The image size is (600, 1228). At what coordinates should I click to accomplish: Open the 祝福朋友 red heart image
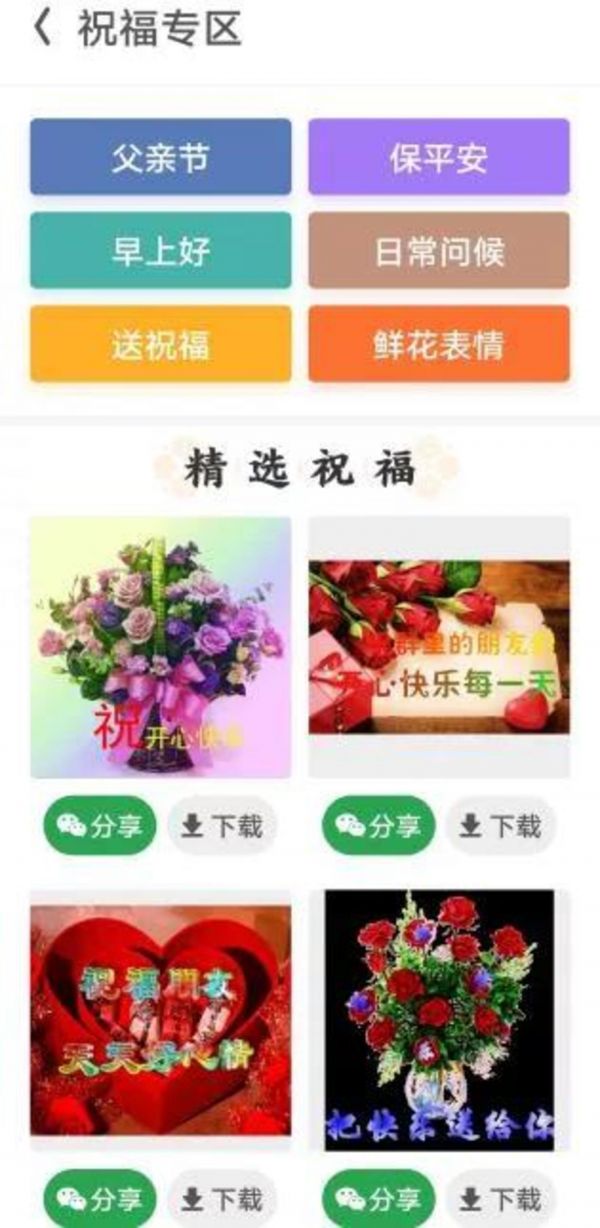click(x=161, y=1020)
